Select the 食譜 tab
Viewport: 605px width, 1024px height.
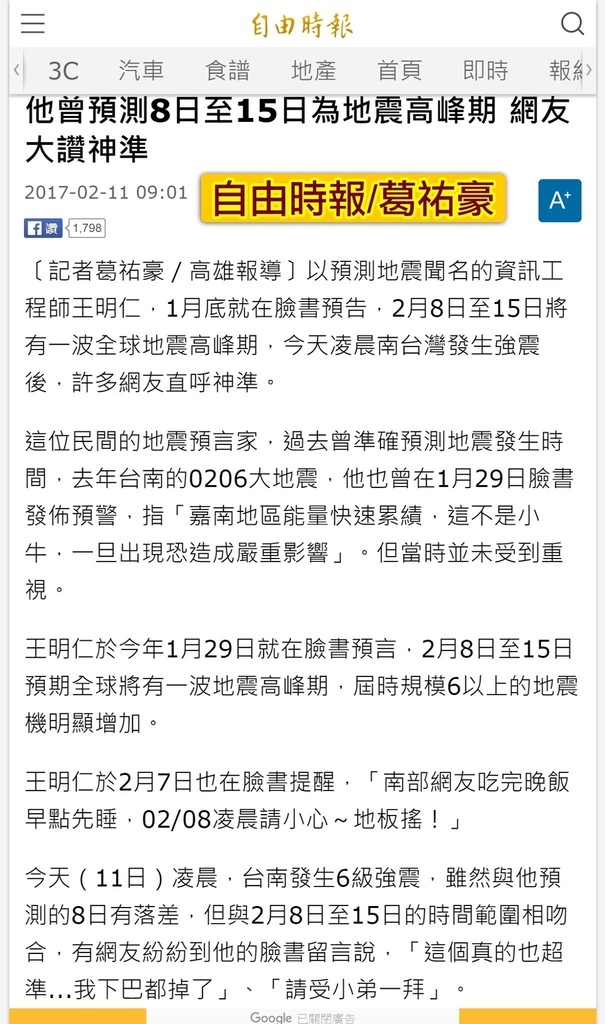(x=227, y=71)
